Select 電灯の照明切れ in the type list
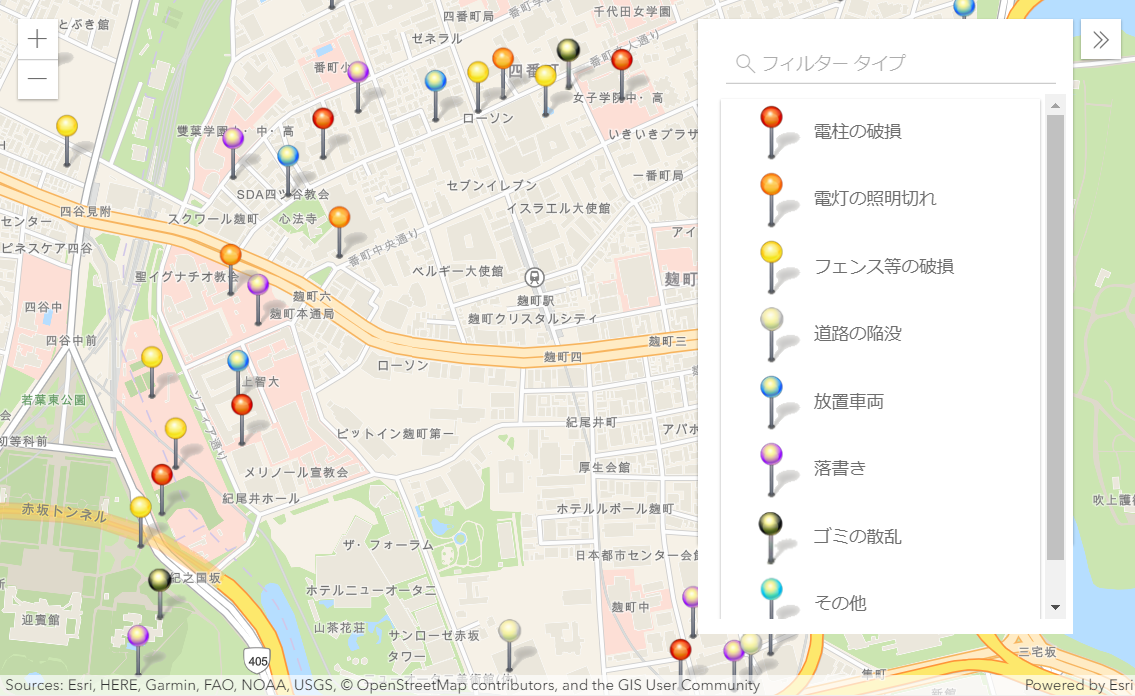1135x696 pixels. pos(880,198)
